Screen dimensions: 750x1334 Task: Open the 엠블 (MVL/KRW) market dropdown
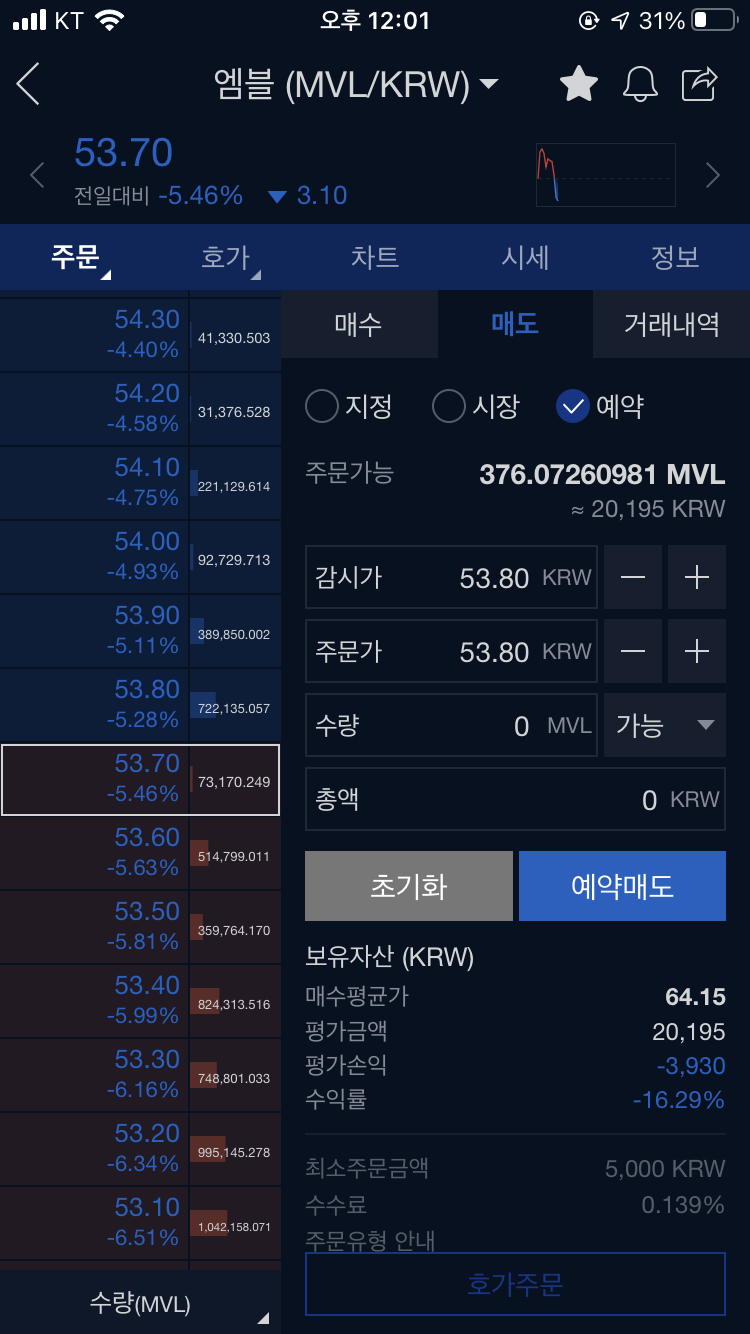356,85
